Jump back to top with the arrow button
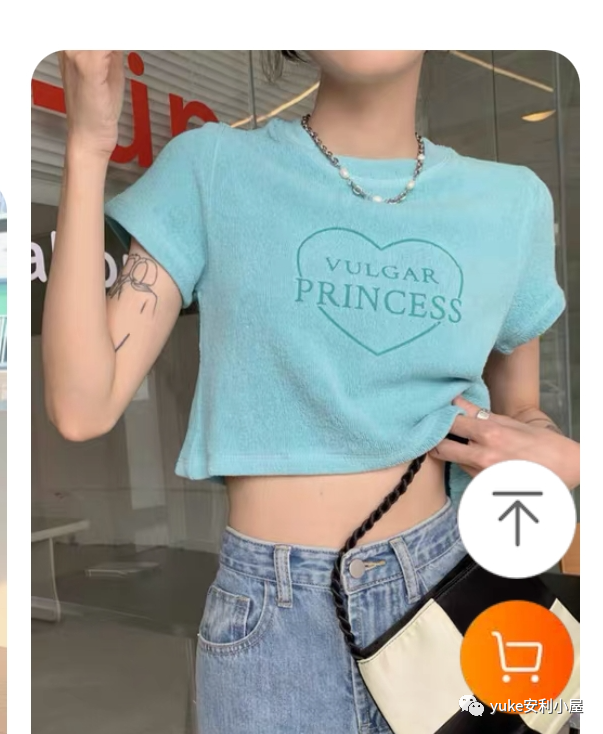603x734 pixels. [517, 518]
